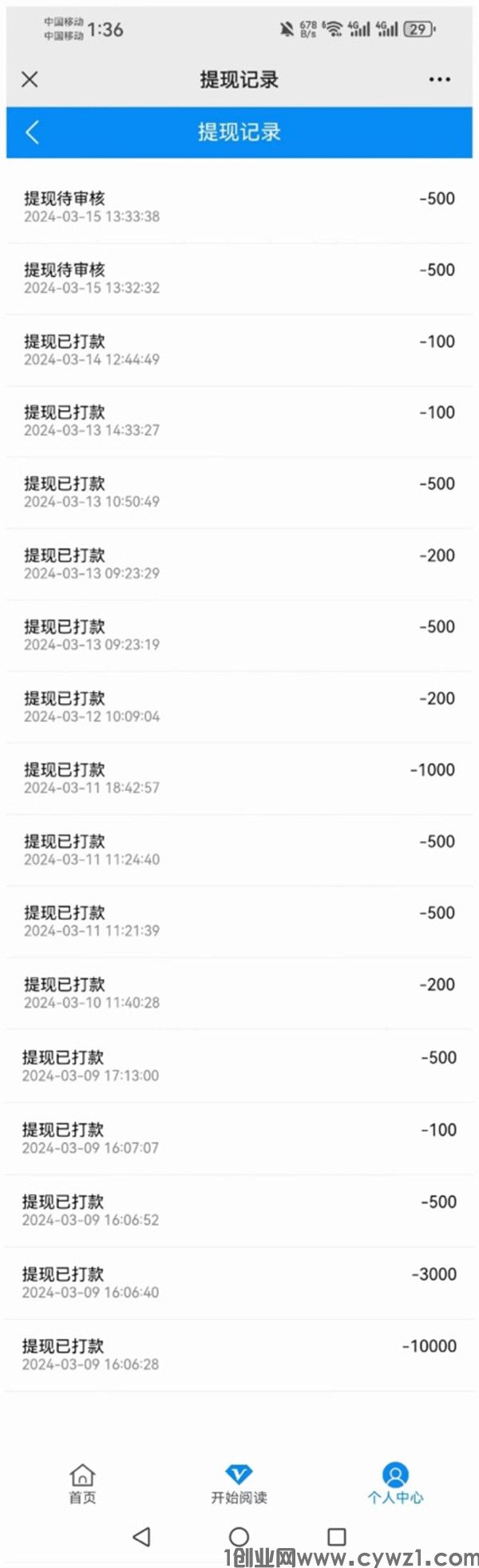
Task: Close the 提现记录 web page
Action: (30, 79)
